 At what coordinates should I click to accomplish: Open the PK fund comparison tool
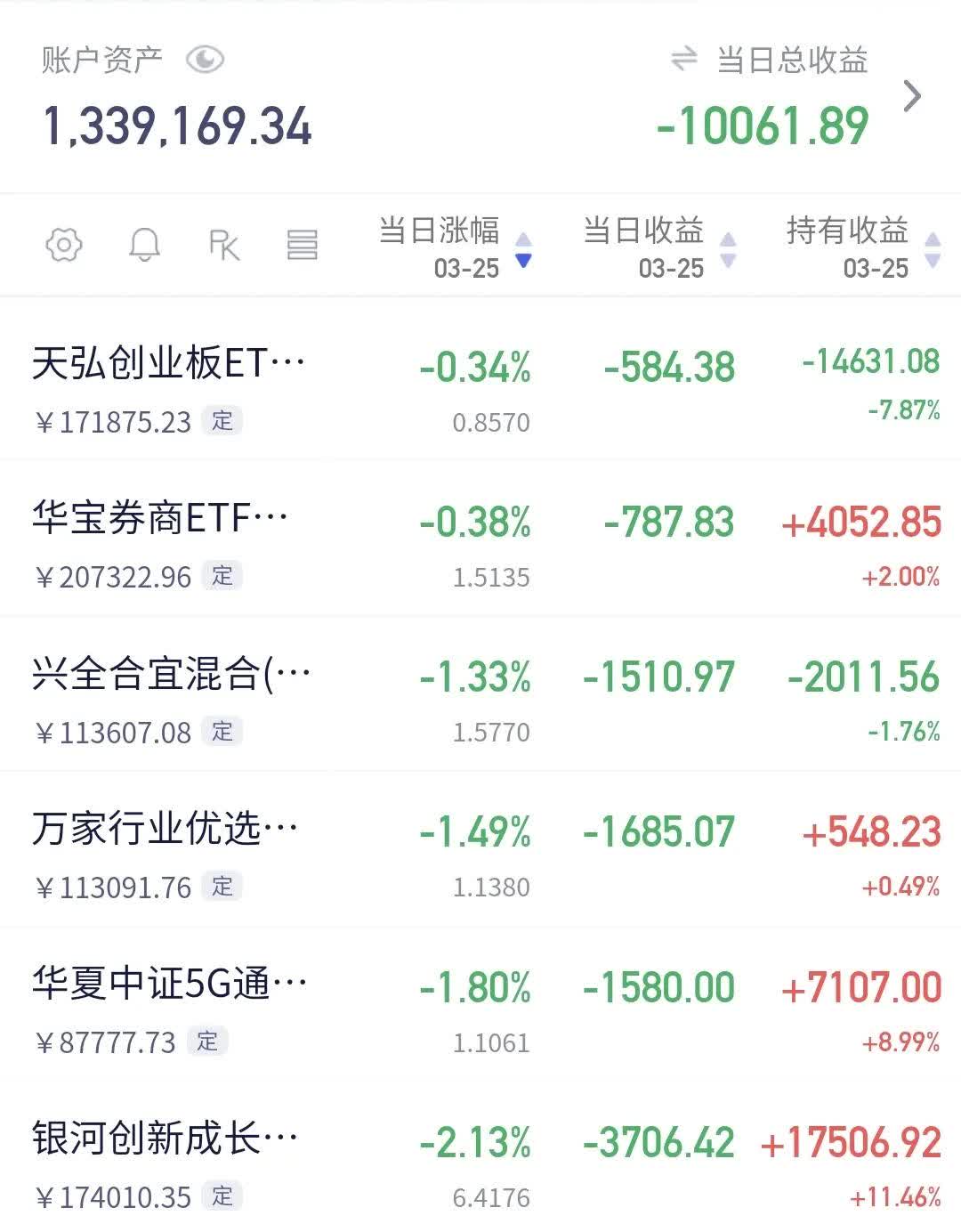pos(225,245)
